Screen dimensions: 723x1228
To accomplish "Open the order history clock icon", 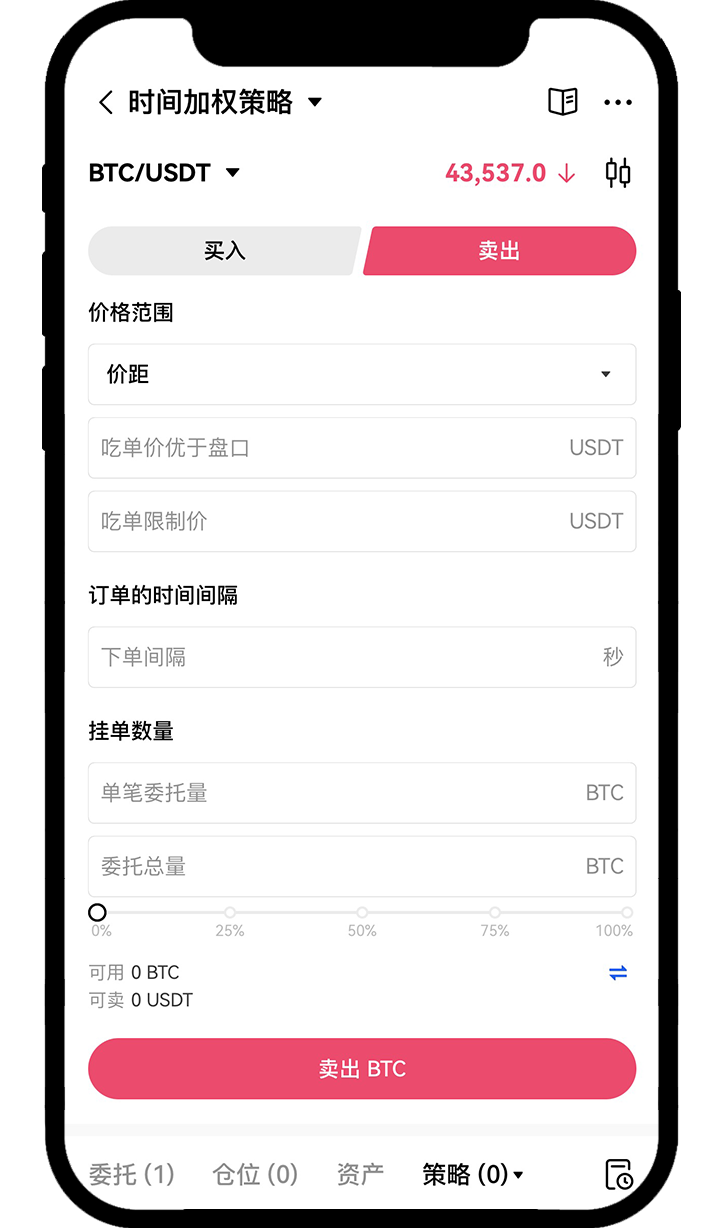I will (x=619, y=1175).
